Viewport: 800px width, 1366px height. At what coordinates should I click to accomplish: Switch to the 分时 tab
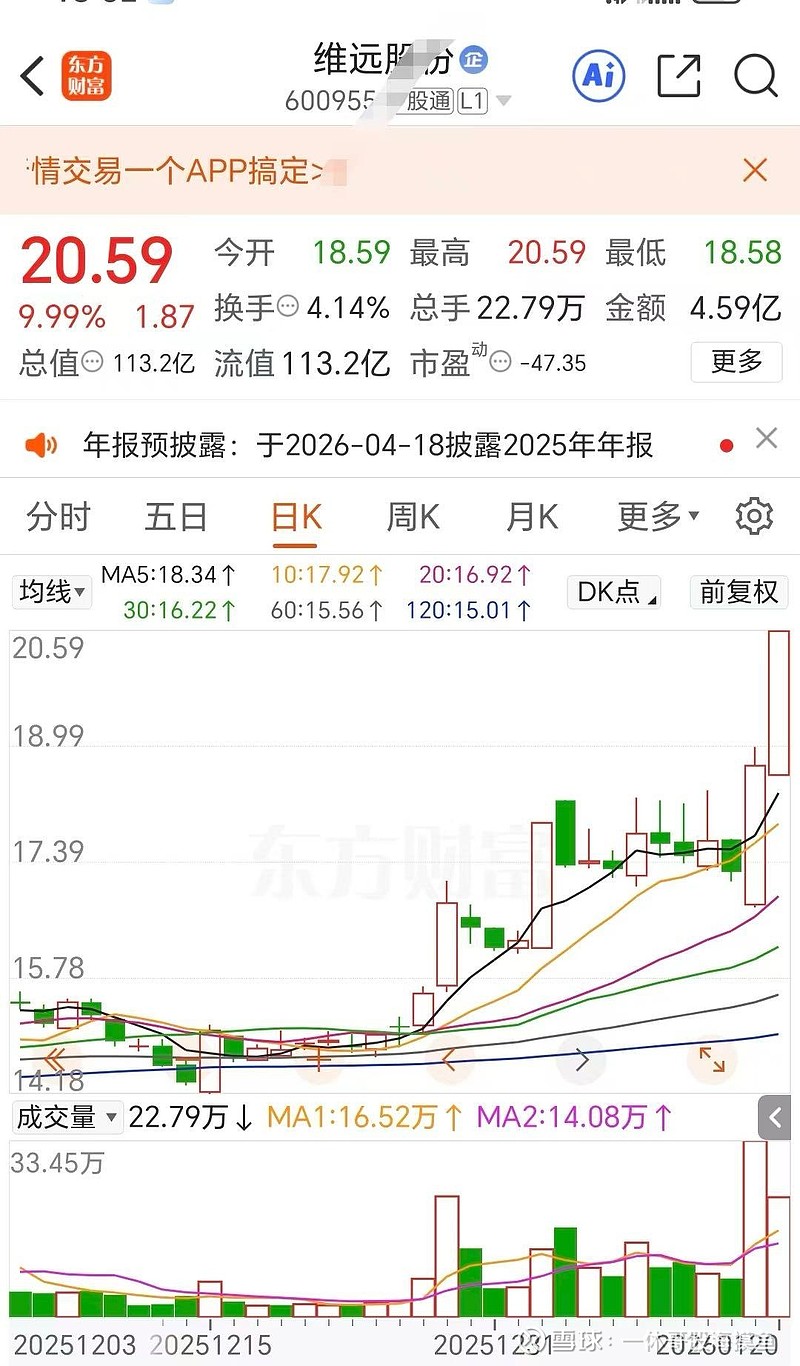click(55, 517)
